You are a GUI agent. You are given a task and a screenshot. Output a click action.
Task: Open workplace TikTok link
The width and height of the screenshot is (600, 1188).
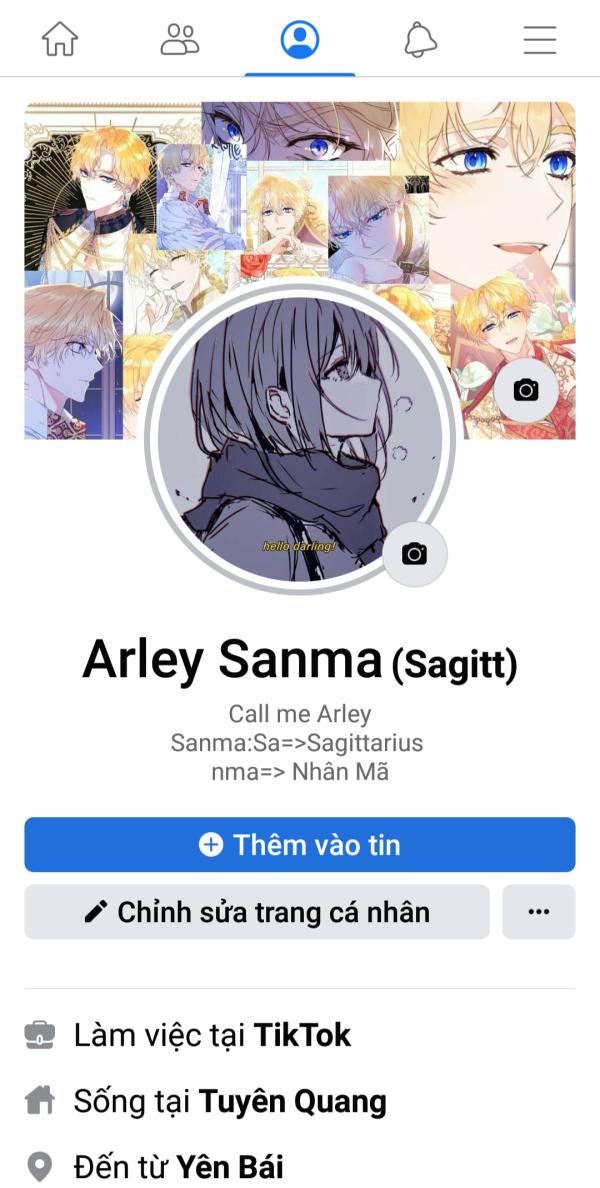coord(302,1034)
